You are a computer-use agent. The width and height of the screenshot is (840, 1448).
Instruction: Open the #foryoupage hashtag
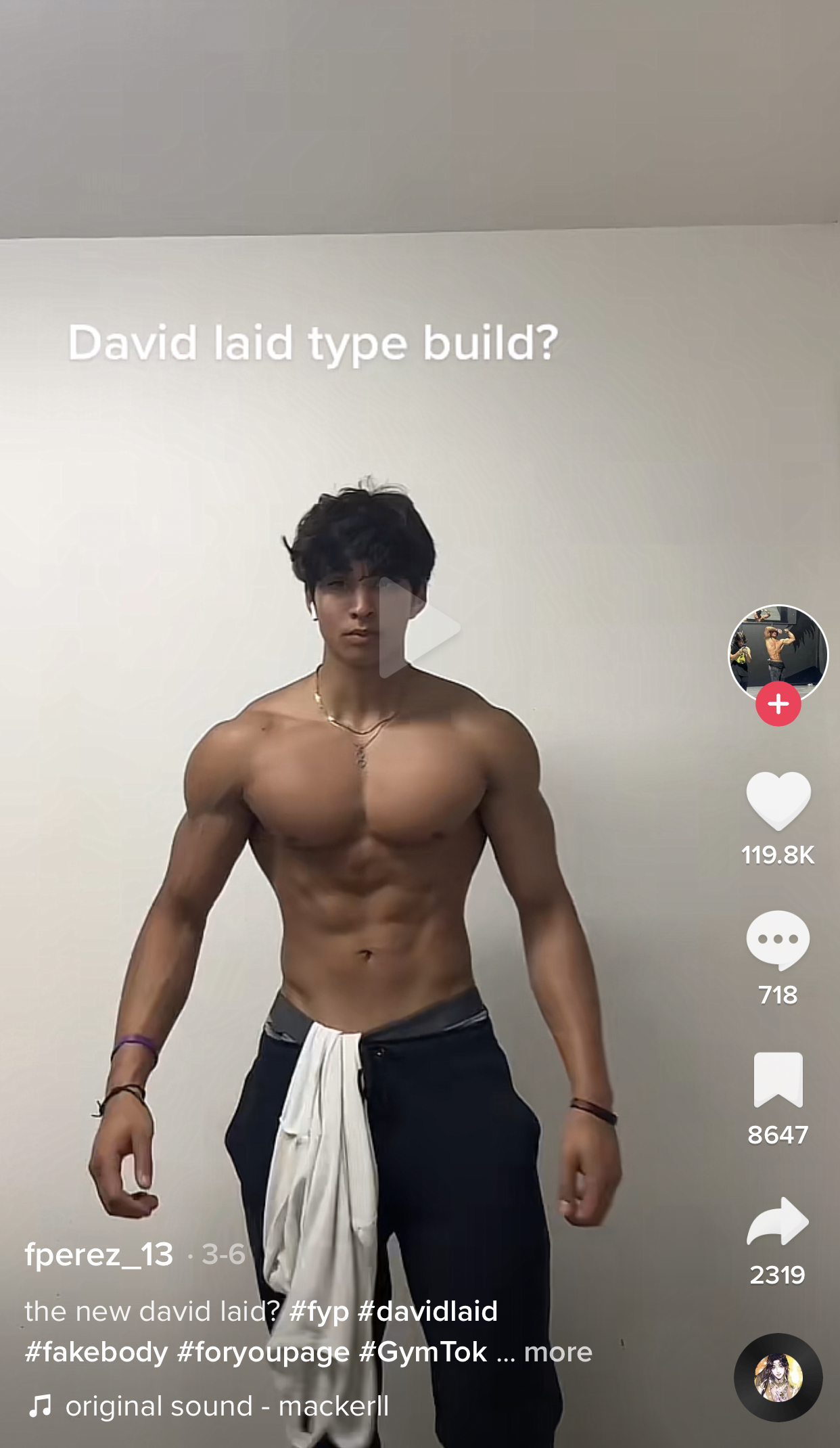point(263,1352)
